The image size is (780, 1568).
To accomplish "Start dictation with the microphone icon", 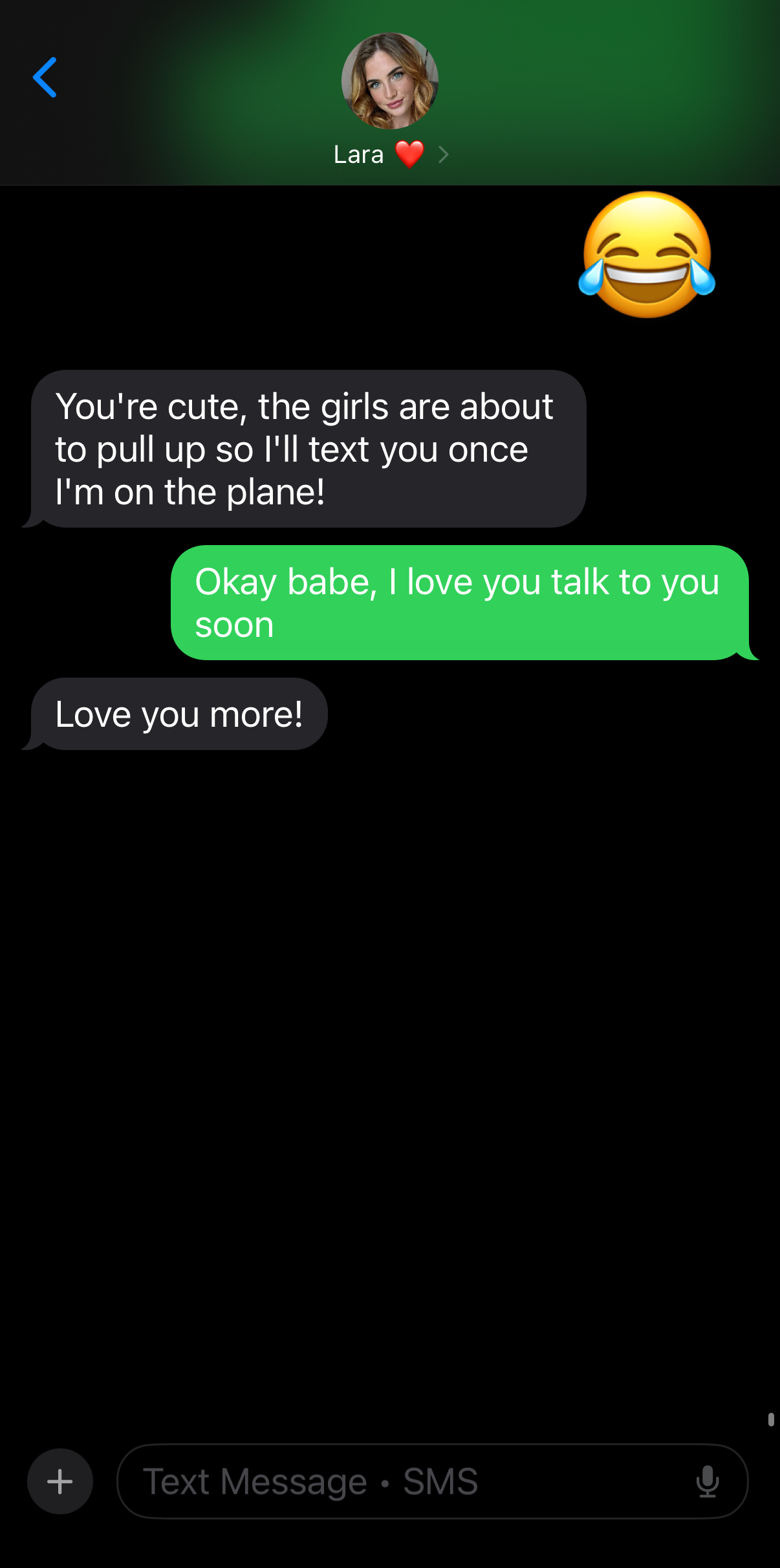I will point(708,1481).
